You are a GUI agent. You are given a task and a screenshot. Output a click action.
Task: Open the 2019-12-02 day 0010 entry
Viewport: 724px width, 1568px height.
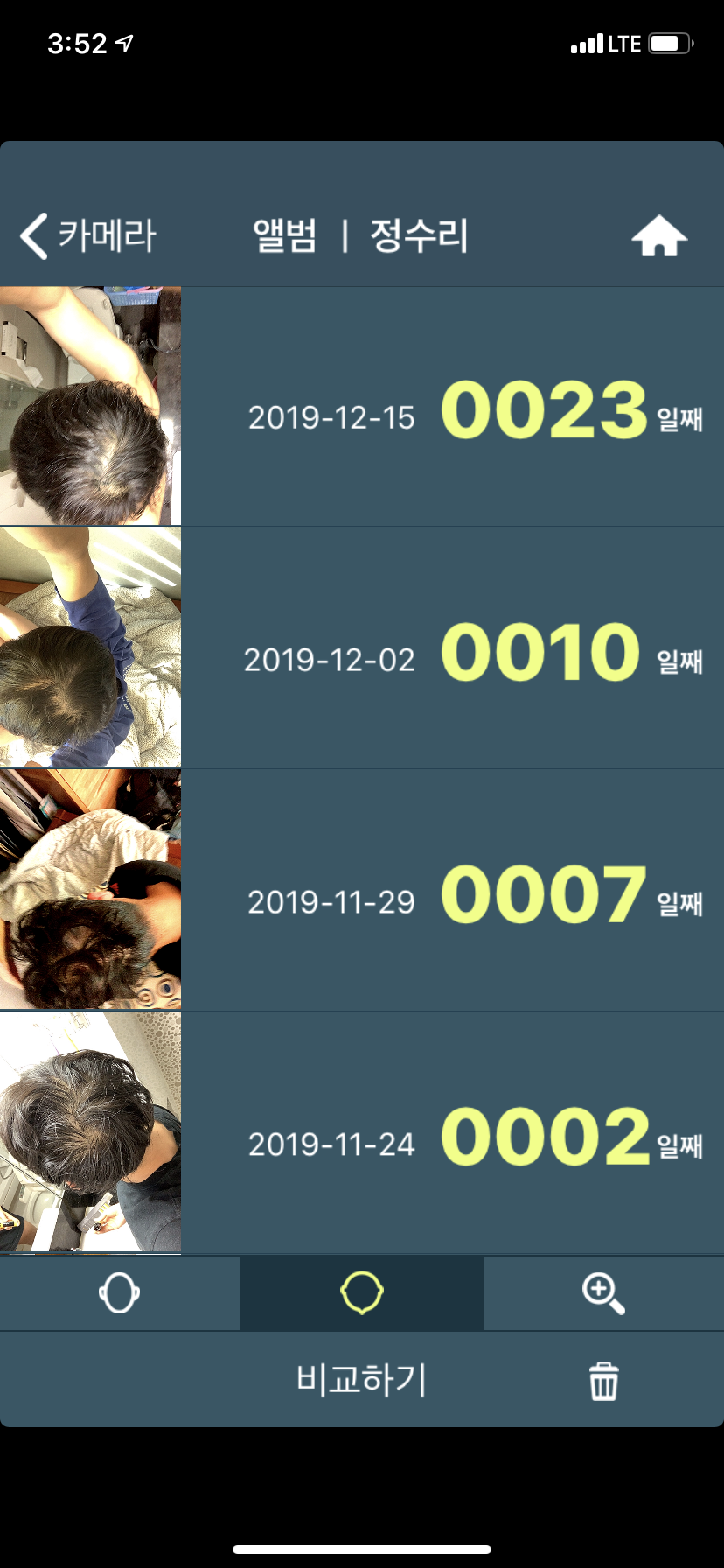[362, 647]
